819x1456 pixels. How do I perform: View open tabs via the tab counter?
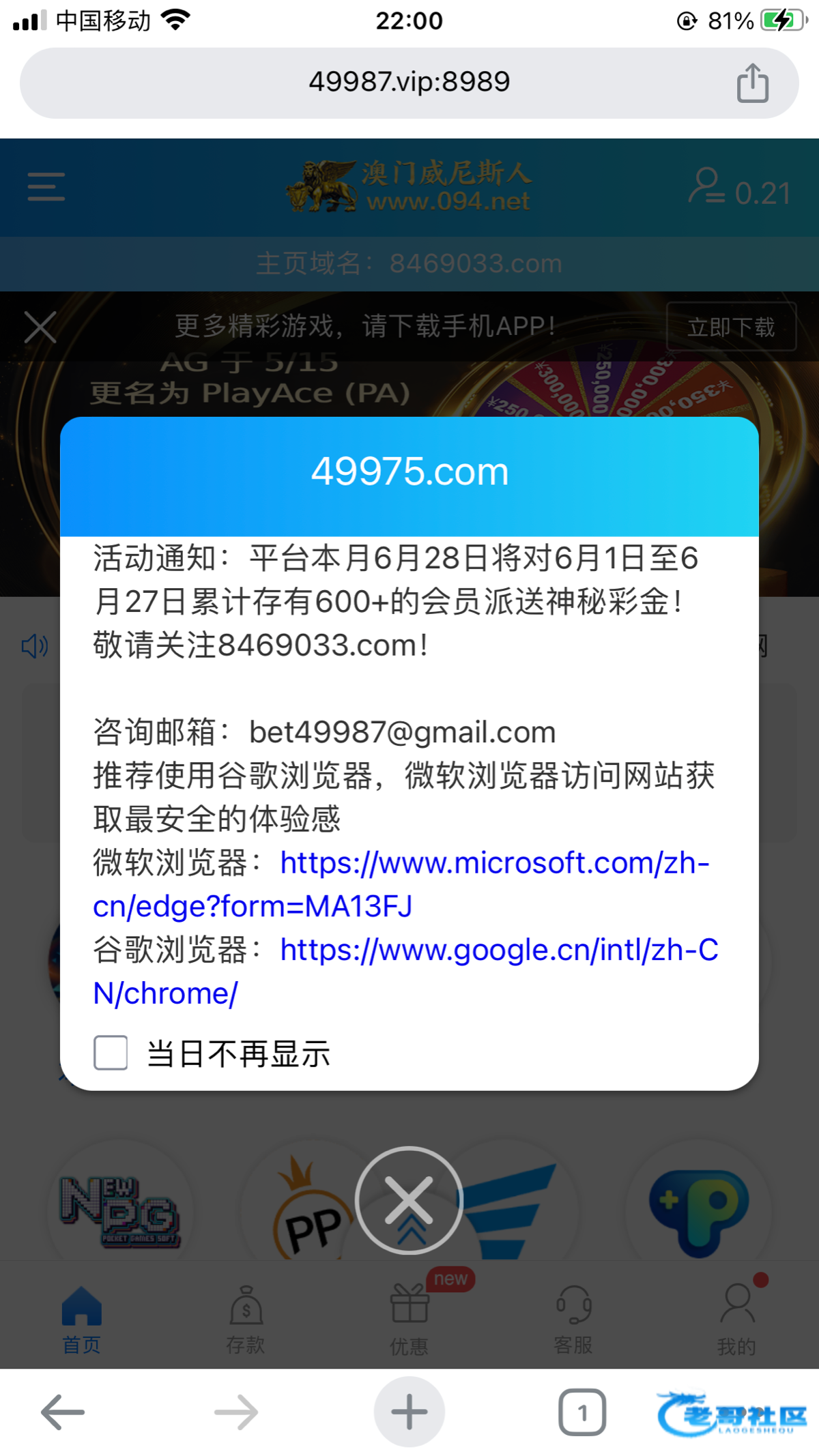point(582,1412)
